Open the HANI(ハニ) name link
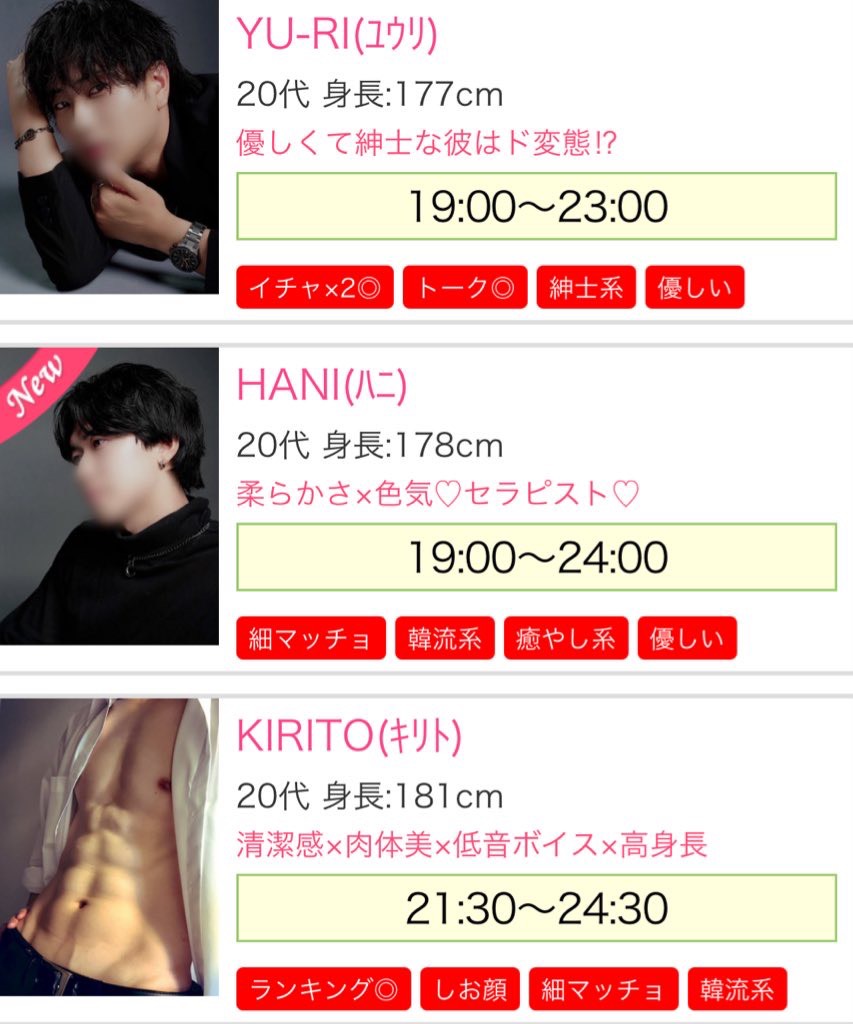 coord(322,385)
